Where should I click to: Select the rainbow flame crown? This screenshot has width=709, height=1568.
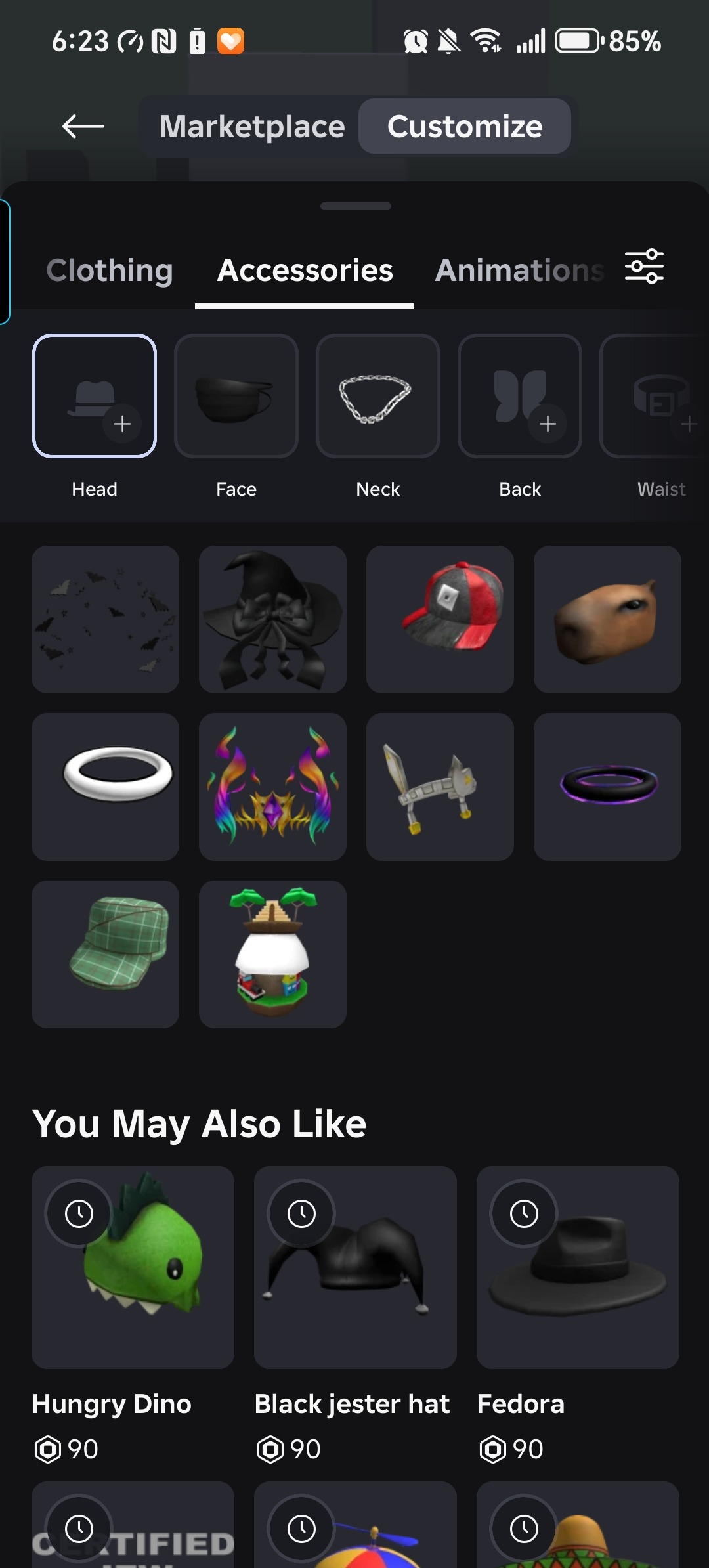click(272, 787)
